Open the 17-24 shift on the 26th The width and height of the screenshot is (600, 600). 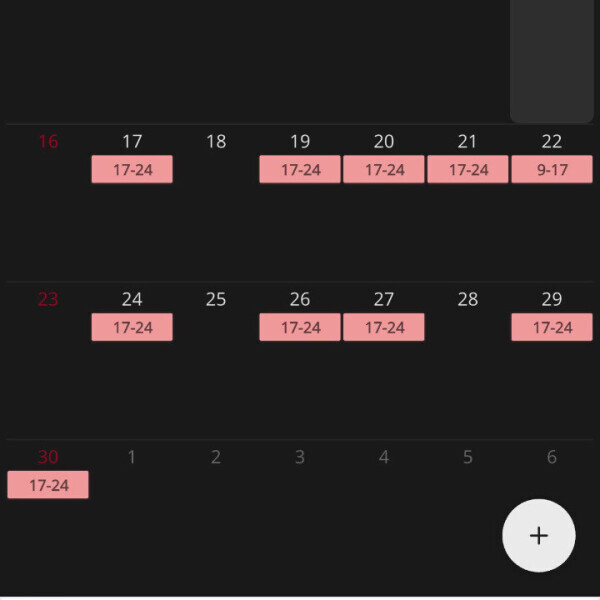(300, 328)
